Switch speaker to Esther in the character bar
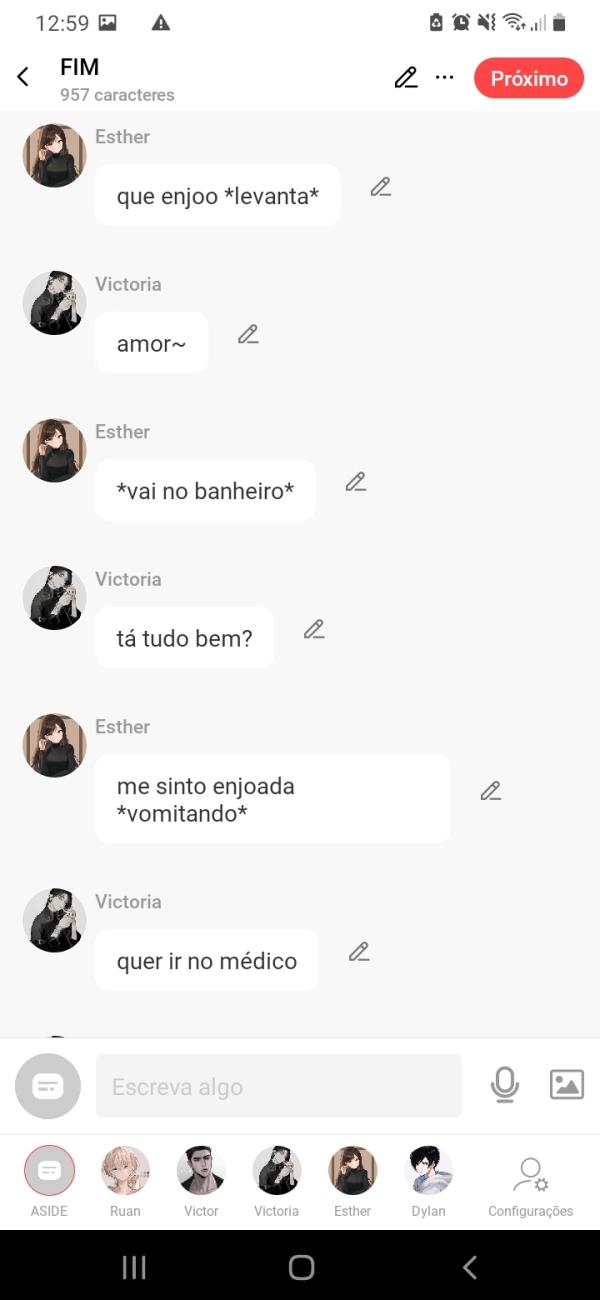600x1300 pixels. point(353,1172)
